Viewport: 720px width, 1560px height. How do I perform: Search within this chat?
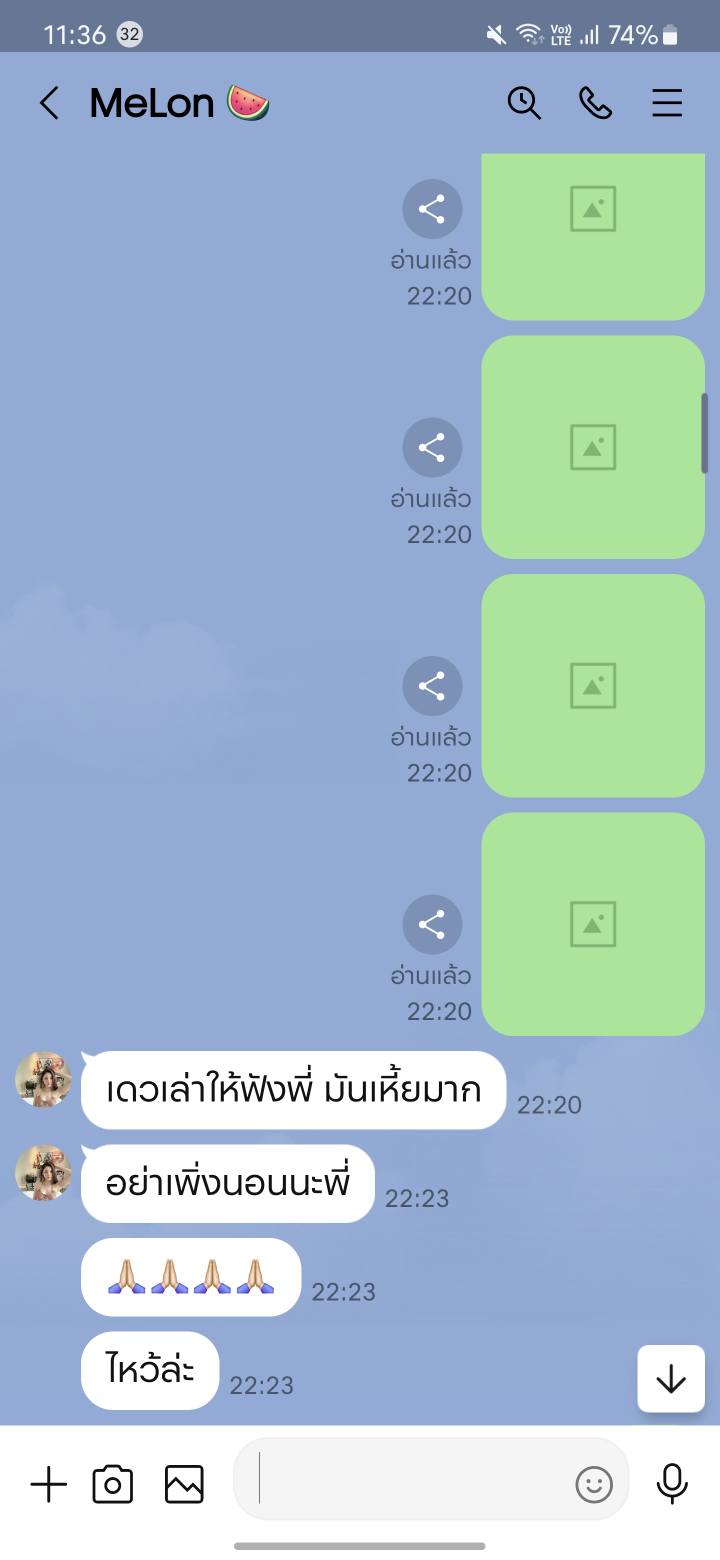pos(524,103)
